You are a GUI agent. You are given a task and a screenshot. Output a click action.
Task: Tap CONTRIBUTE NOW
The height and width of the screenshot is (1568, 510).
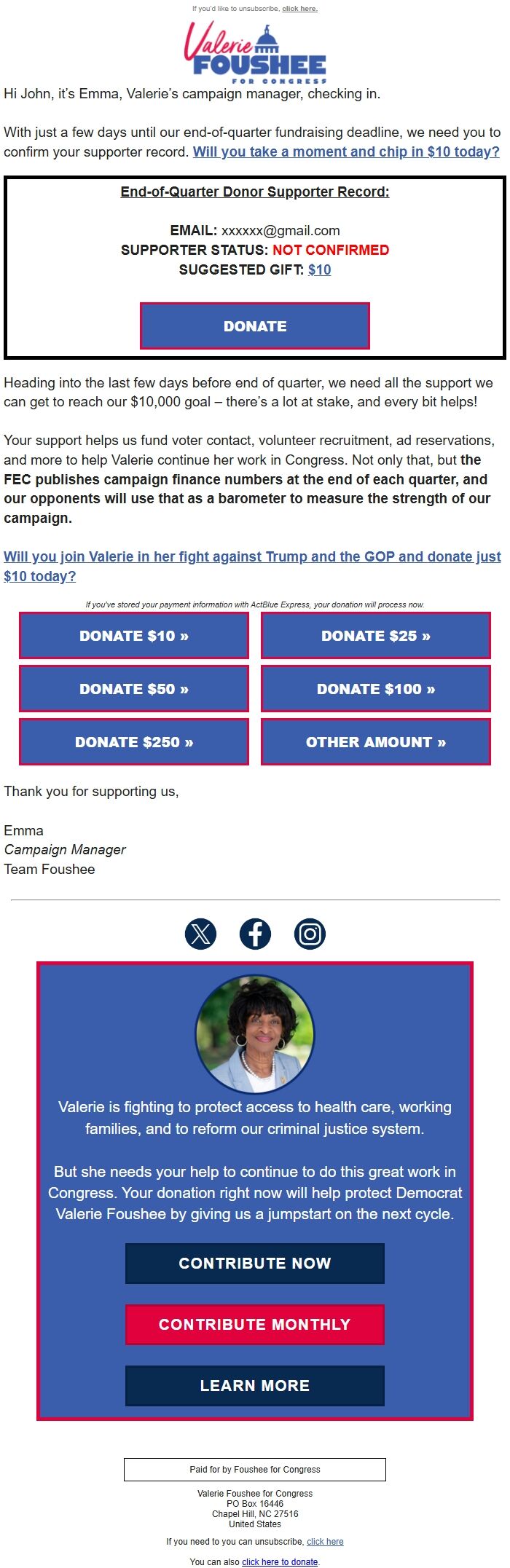point(255,1264)
